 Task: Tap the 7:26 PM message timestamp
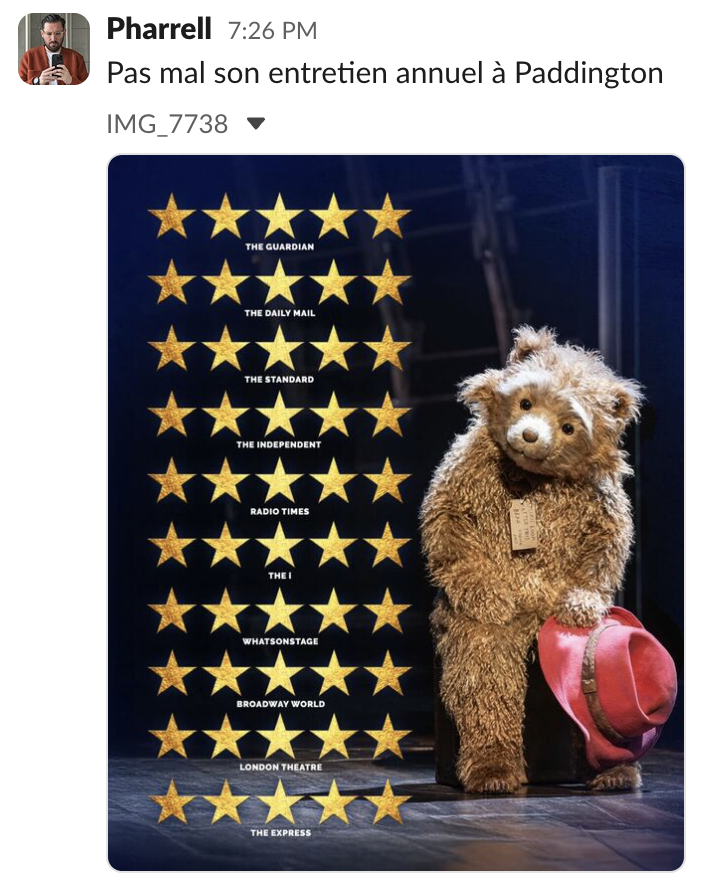pyautogui.click(x=272, y=31)
